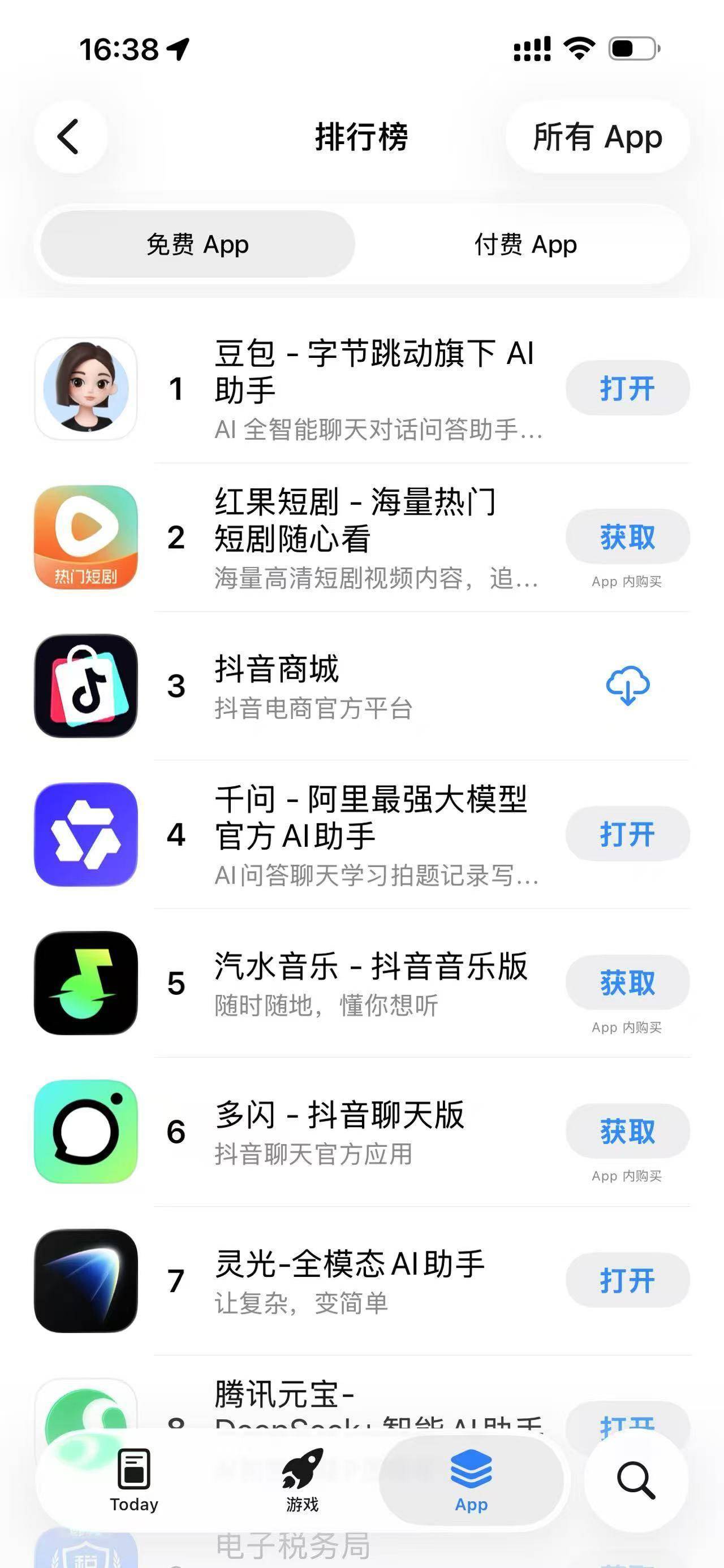Open the 千问 AI assistant icon
This screenshot has height=1568, width=724.
tap(87, 834)
